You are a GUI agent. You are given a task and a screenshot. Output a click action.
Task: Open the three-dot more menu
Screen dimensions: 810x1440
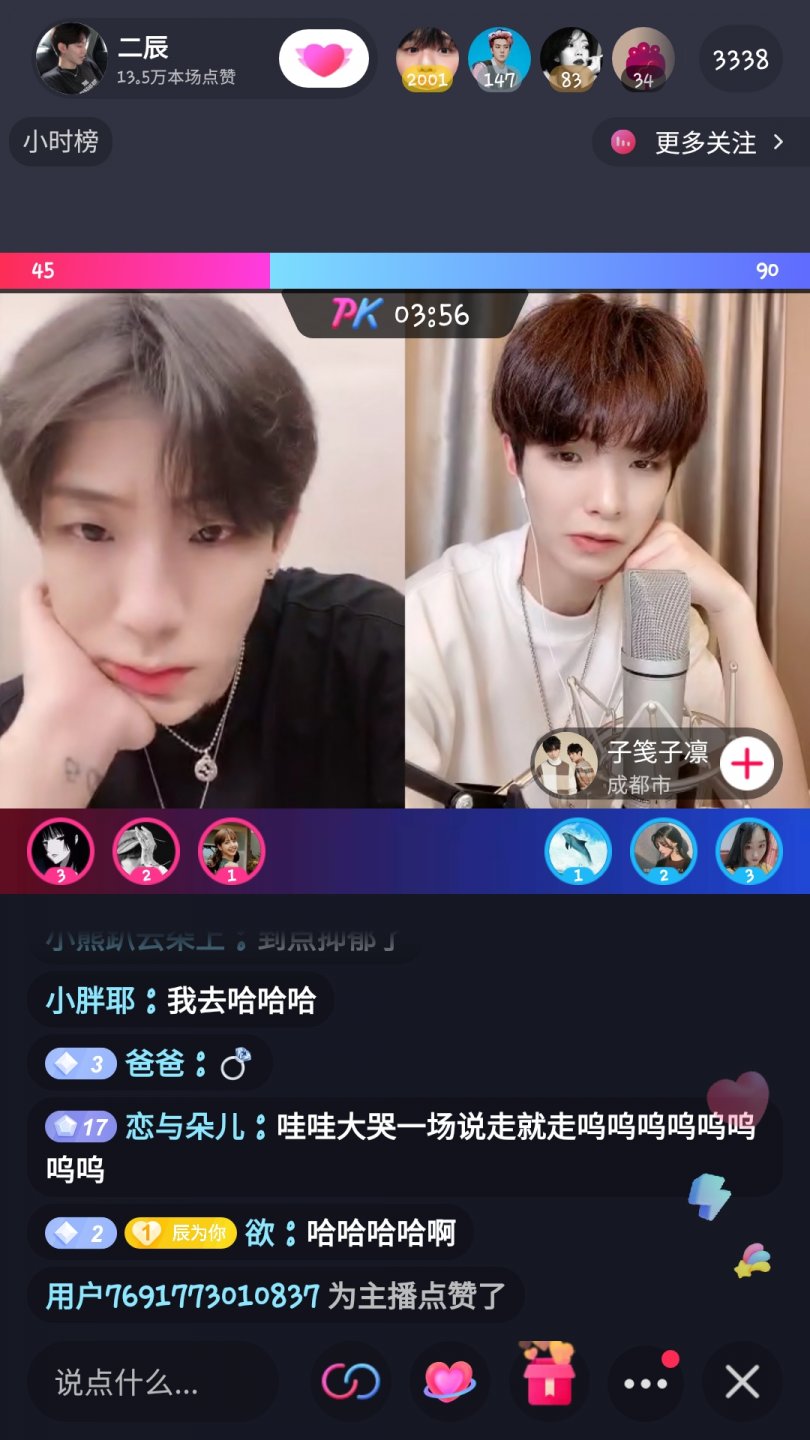coord(645,1383)
